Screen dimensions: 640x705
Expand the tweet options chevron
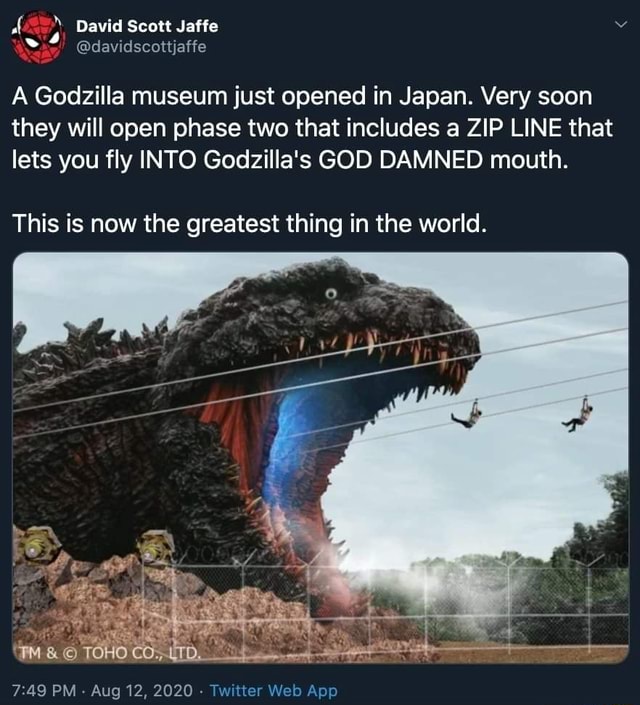click(619, 25)
